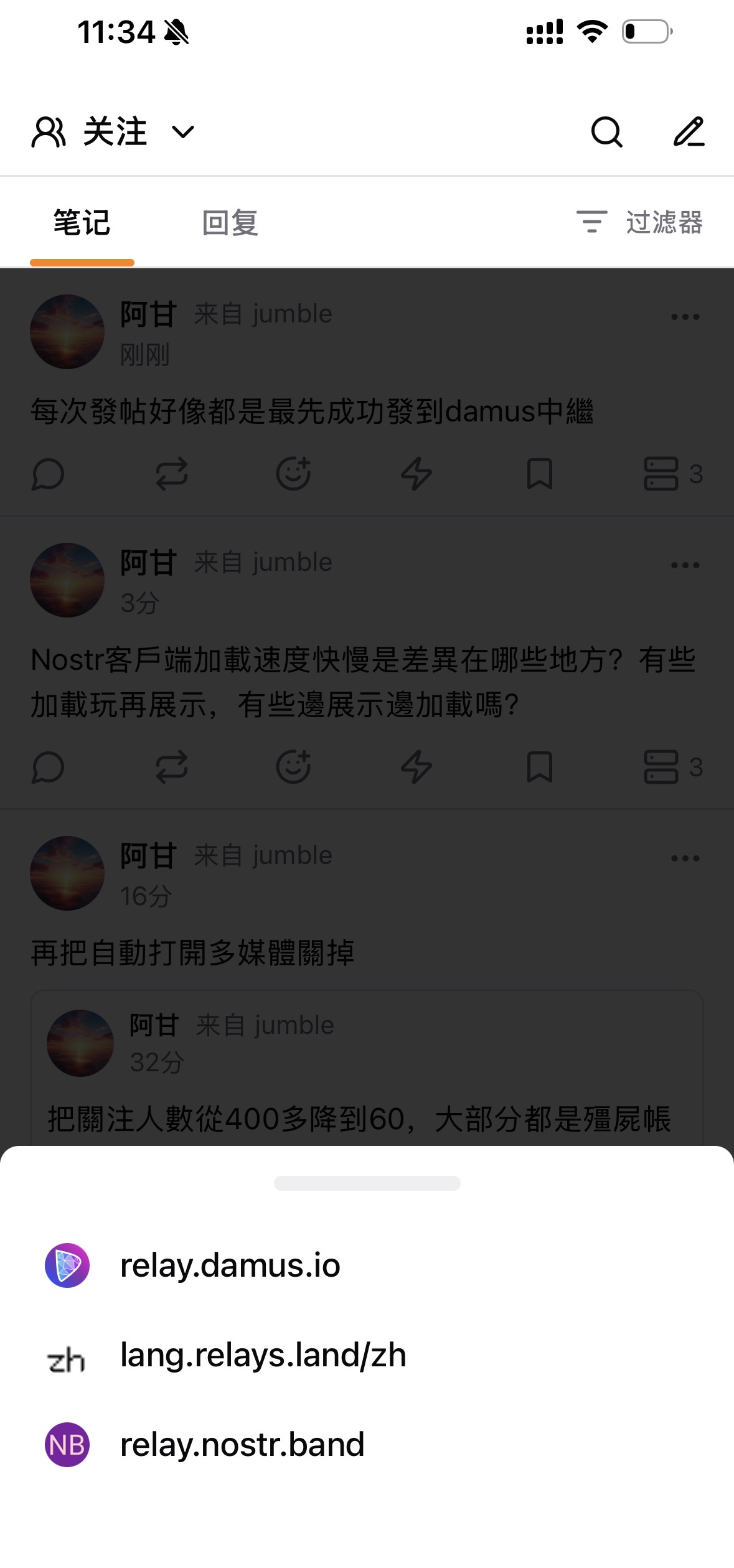Select the NB avatar for relay.nostr.band
Viewport: 734px width, 1568px height.
pos(67,1445)
